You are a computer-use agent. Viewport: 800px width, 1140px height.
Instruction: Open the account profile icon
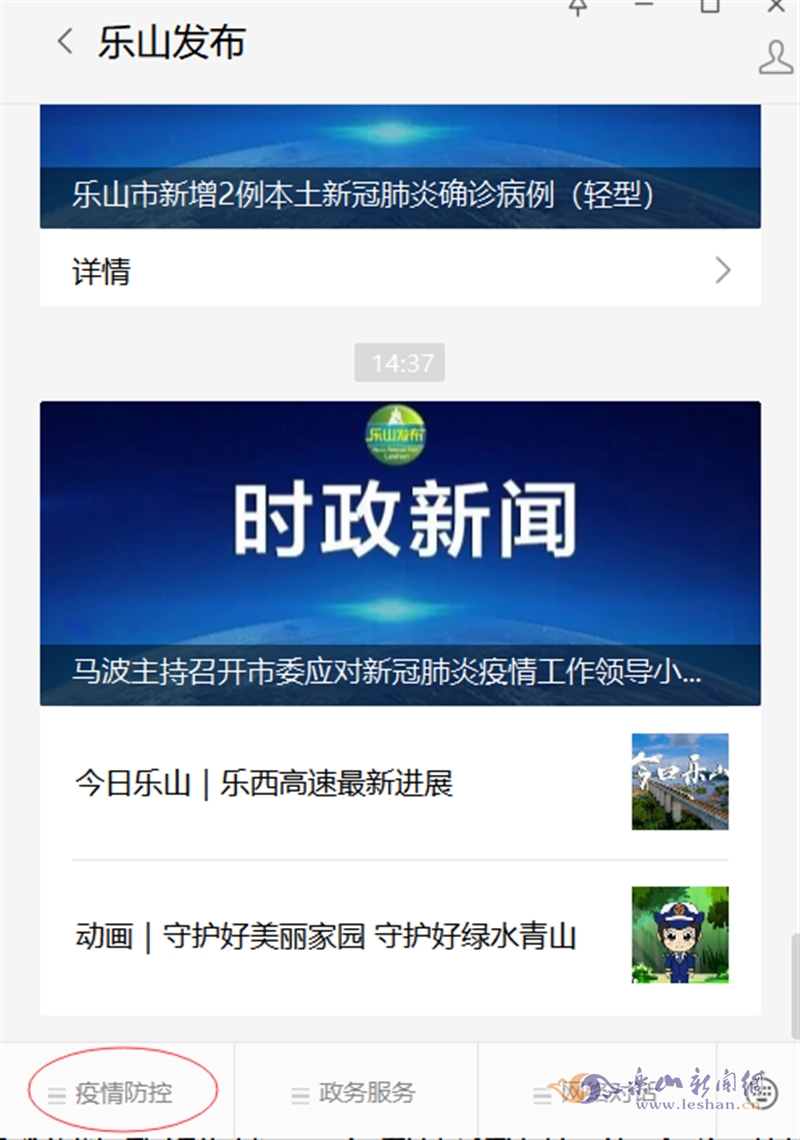[776, 57]
